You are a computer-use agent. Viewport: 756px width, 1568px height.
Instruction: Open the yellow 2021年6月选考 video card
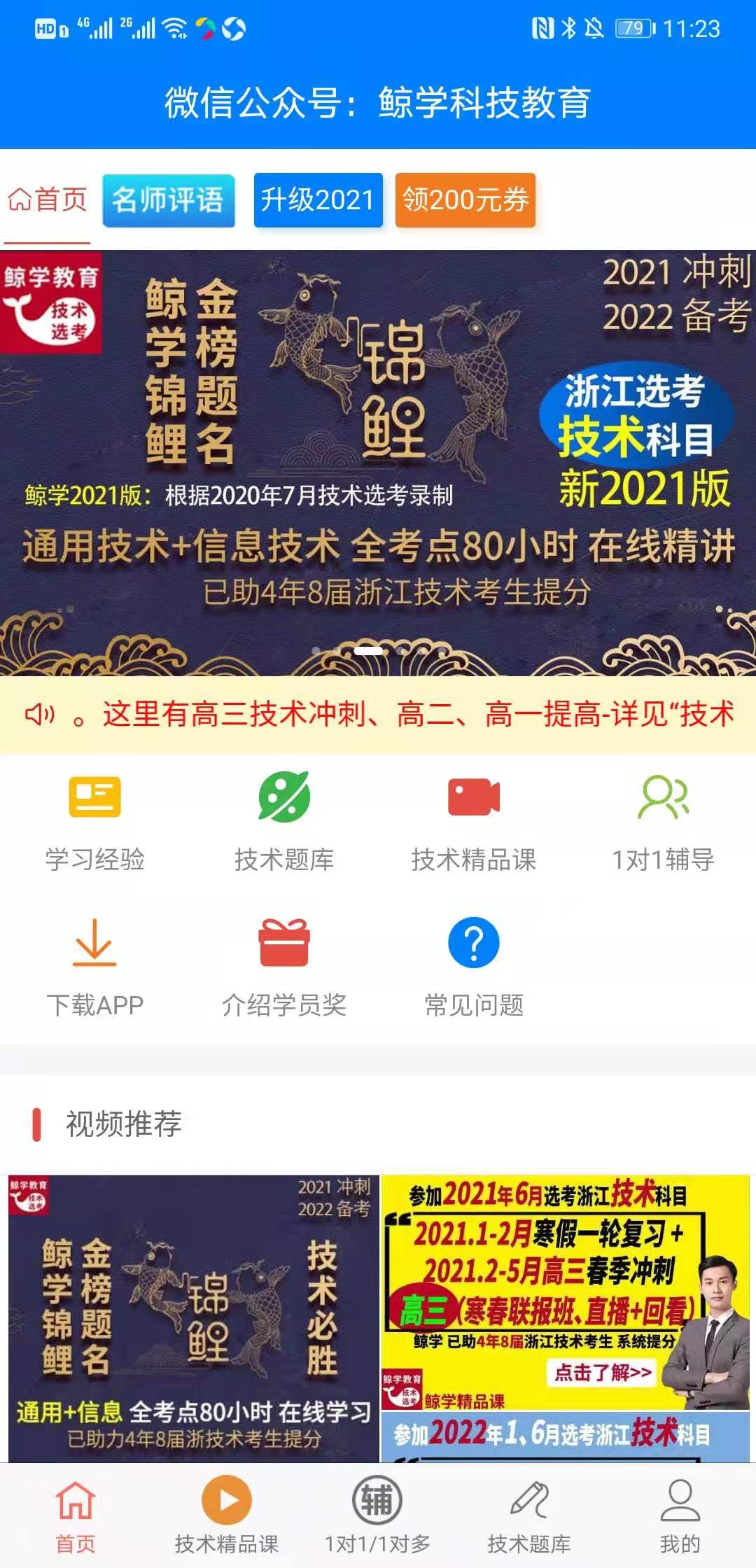pyautogui.click(x=564, y=1291)
